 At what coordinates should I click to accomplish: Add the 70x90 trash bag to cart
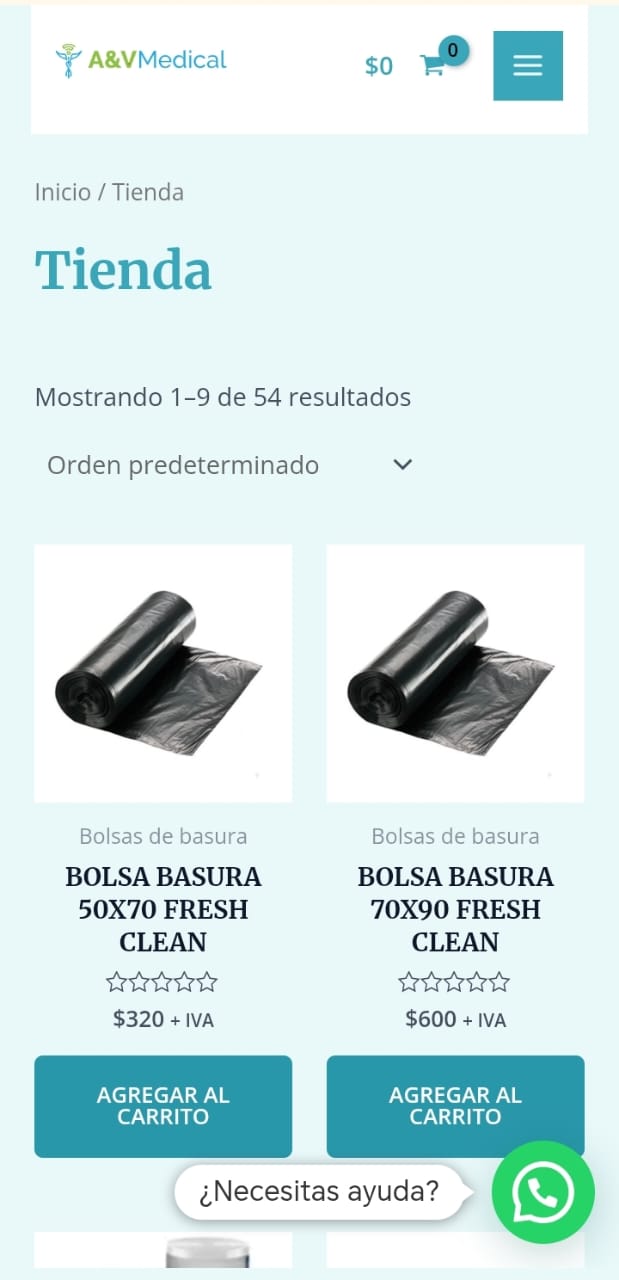pos(455,1106)
